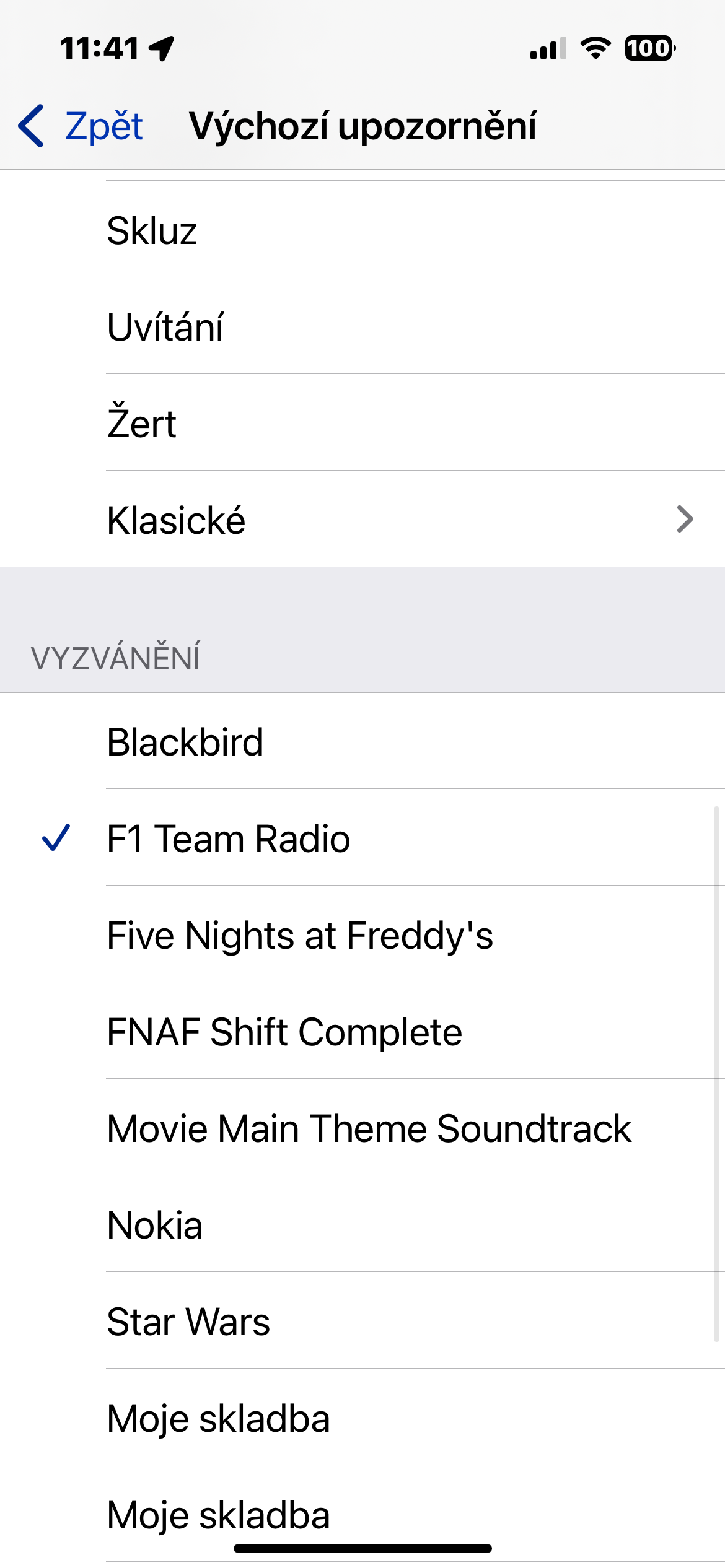Select Movie Main Theme Soundtrack
Image resolution: width=725 pixels, height=1568 pixels.
point(362,1128)
